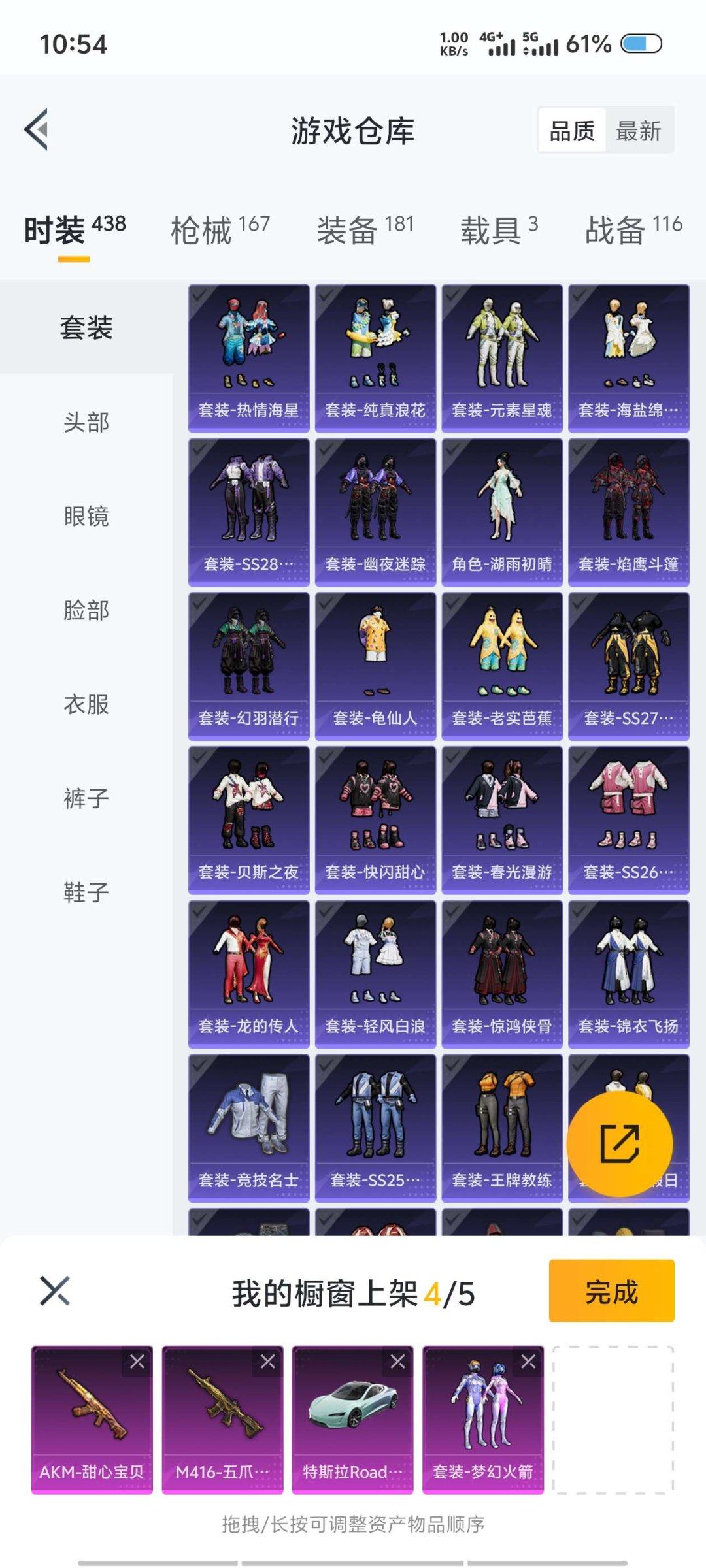
Task: Remove AKM-甜心宝贝 from the showcase
Action: (x=137, y=1362)
